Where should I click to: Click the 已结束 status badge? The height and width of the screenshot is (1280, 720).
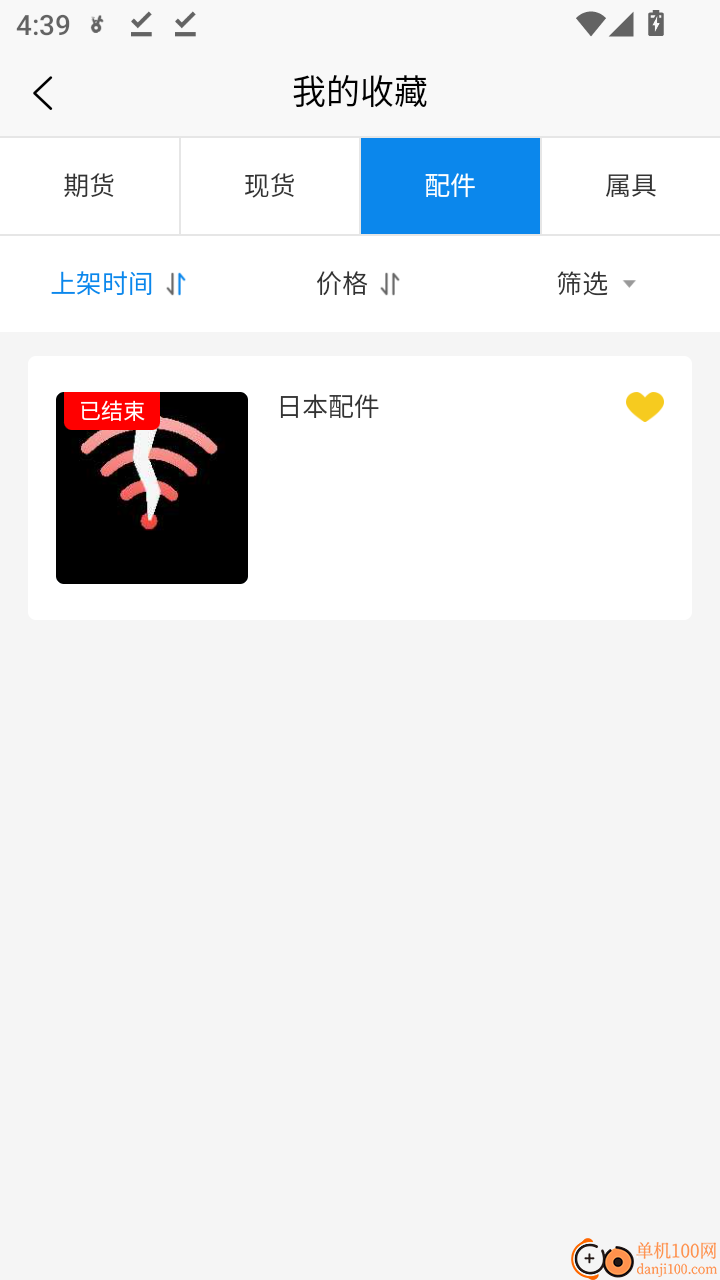click(x=110, y=411)
